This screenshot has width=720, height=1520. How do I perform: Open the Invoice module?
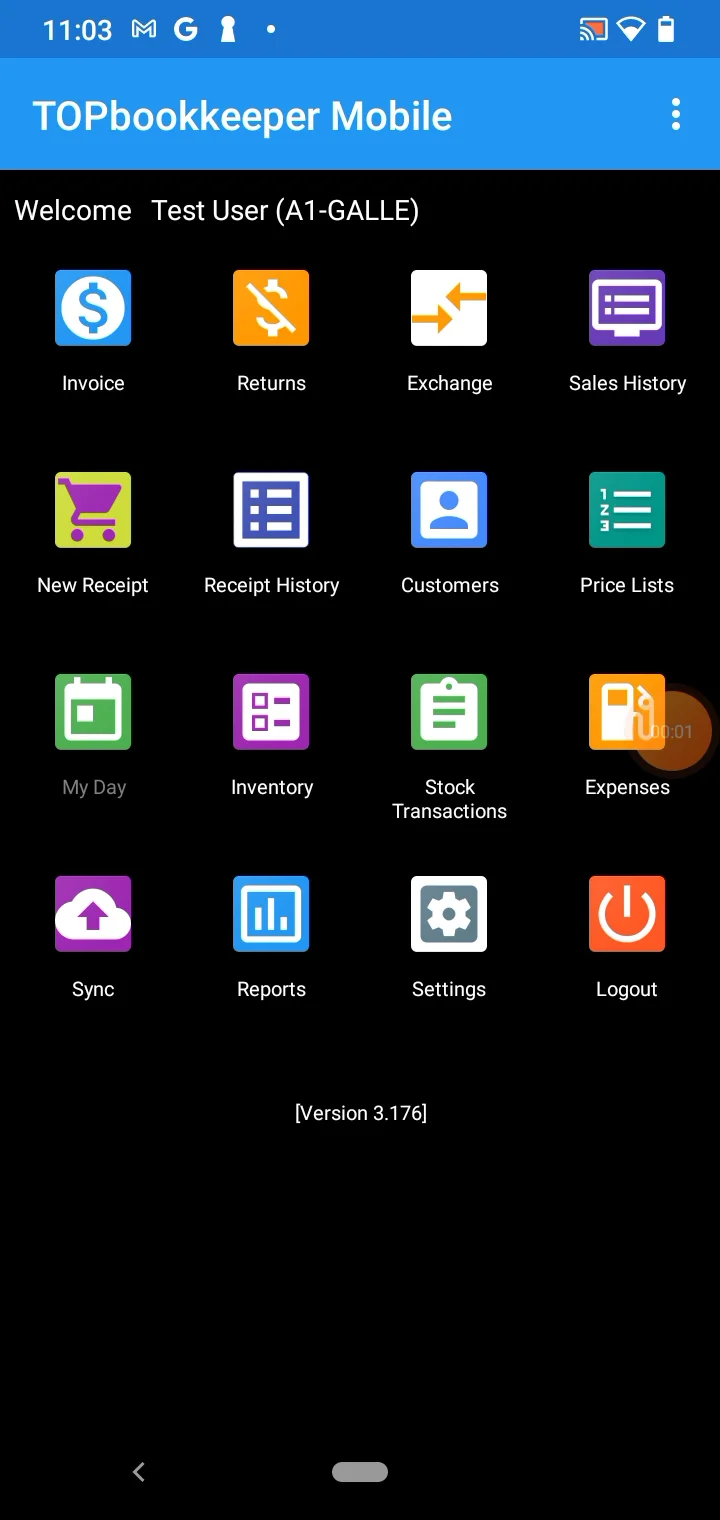[x=93, y=308]
